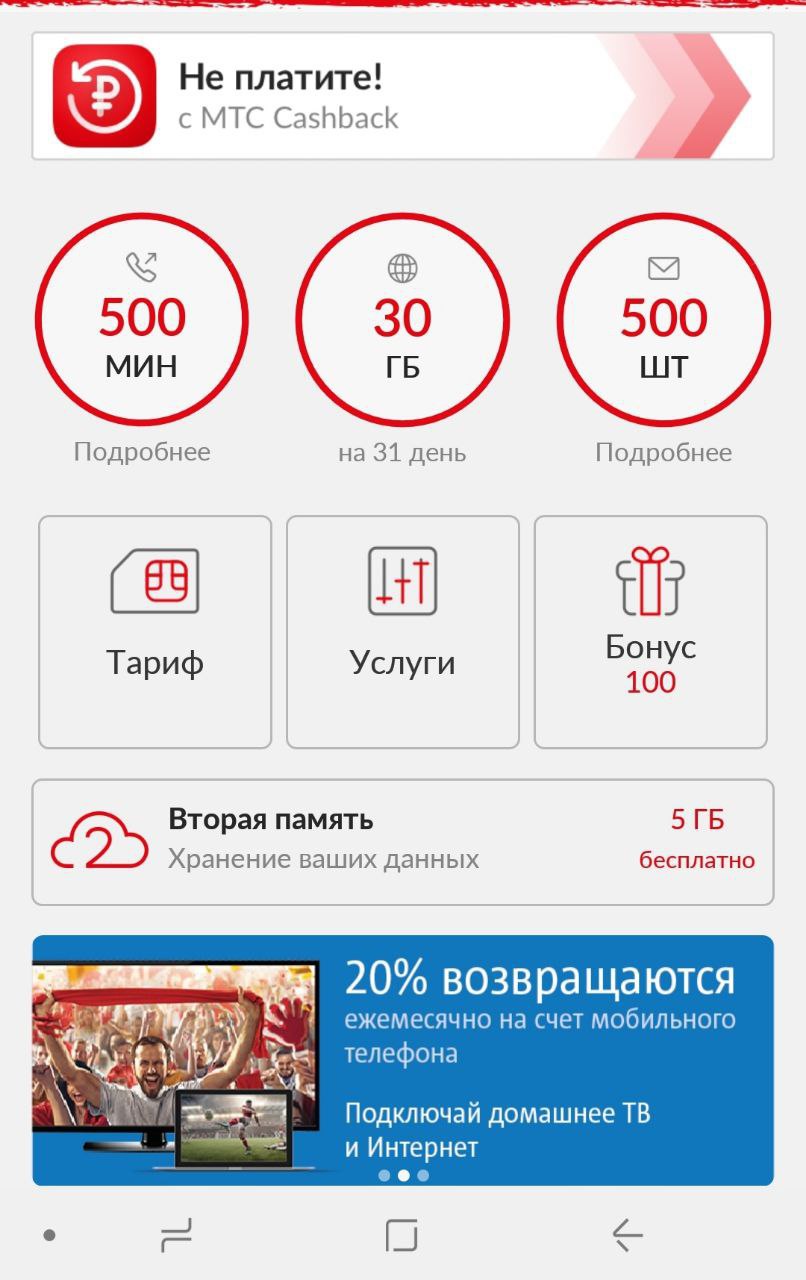Open the Тариф tile

[155, 632]
